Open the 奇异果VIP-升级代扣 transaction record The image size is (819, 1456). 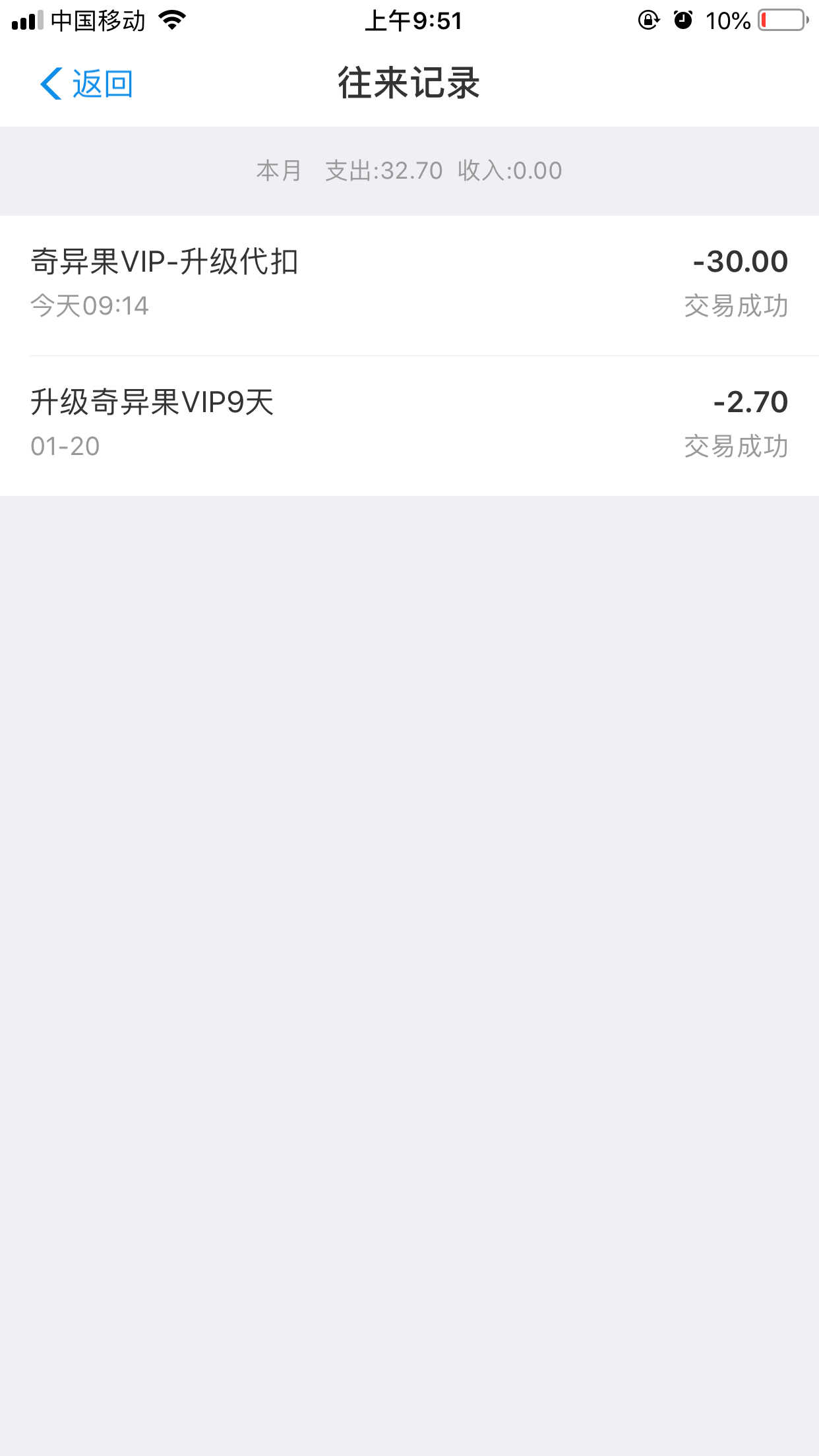[x=409, y=286]
